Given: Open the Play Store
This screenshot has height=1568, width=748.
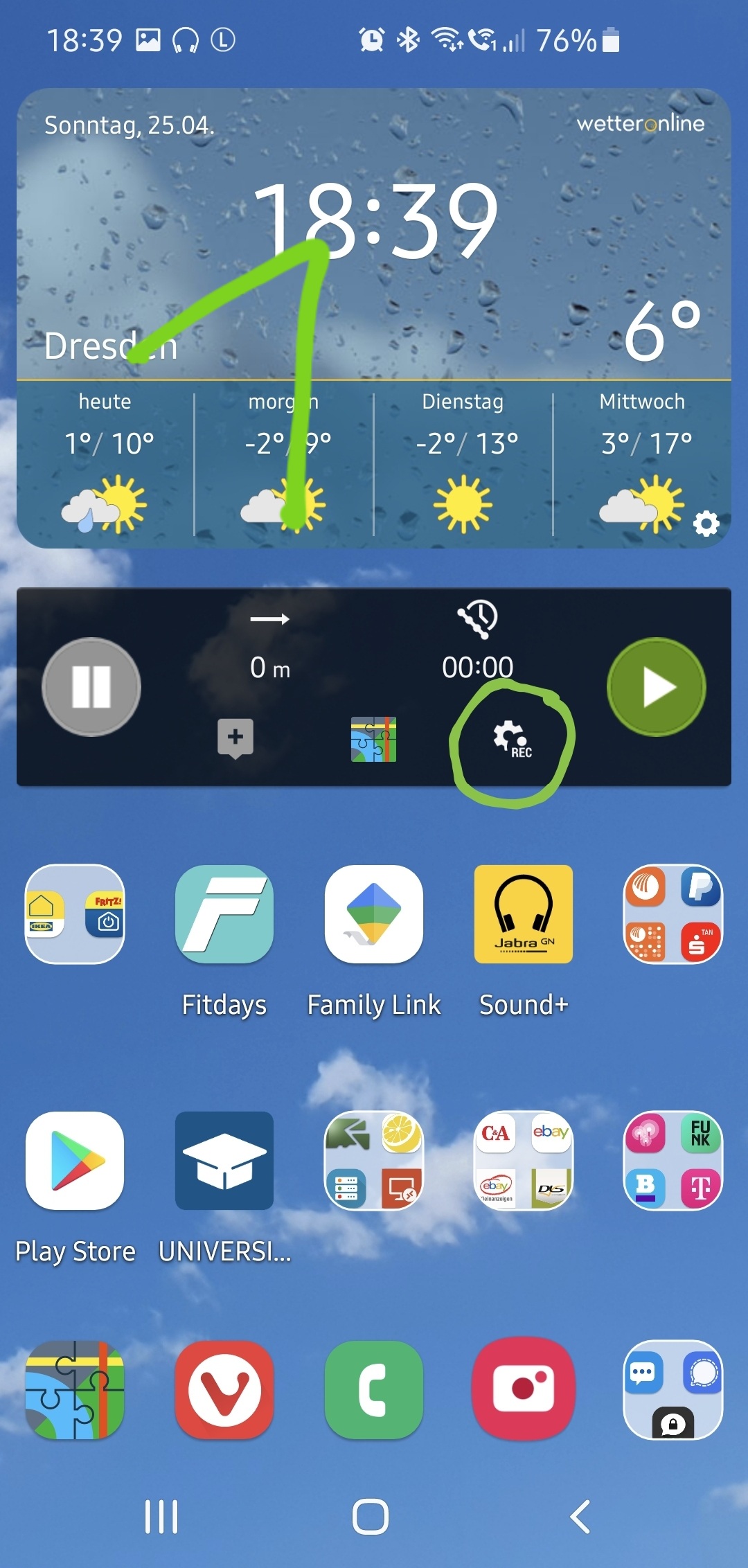Looking at the screenshot, I should 75,1161.
